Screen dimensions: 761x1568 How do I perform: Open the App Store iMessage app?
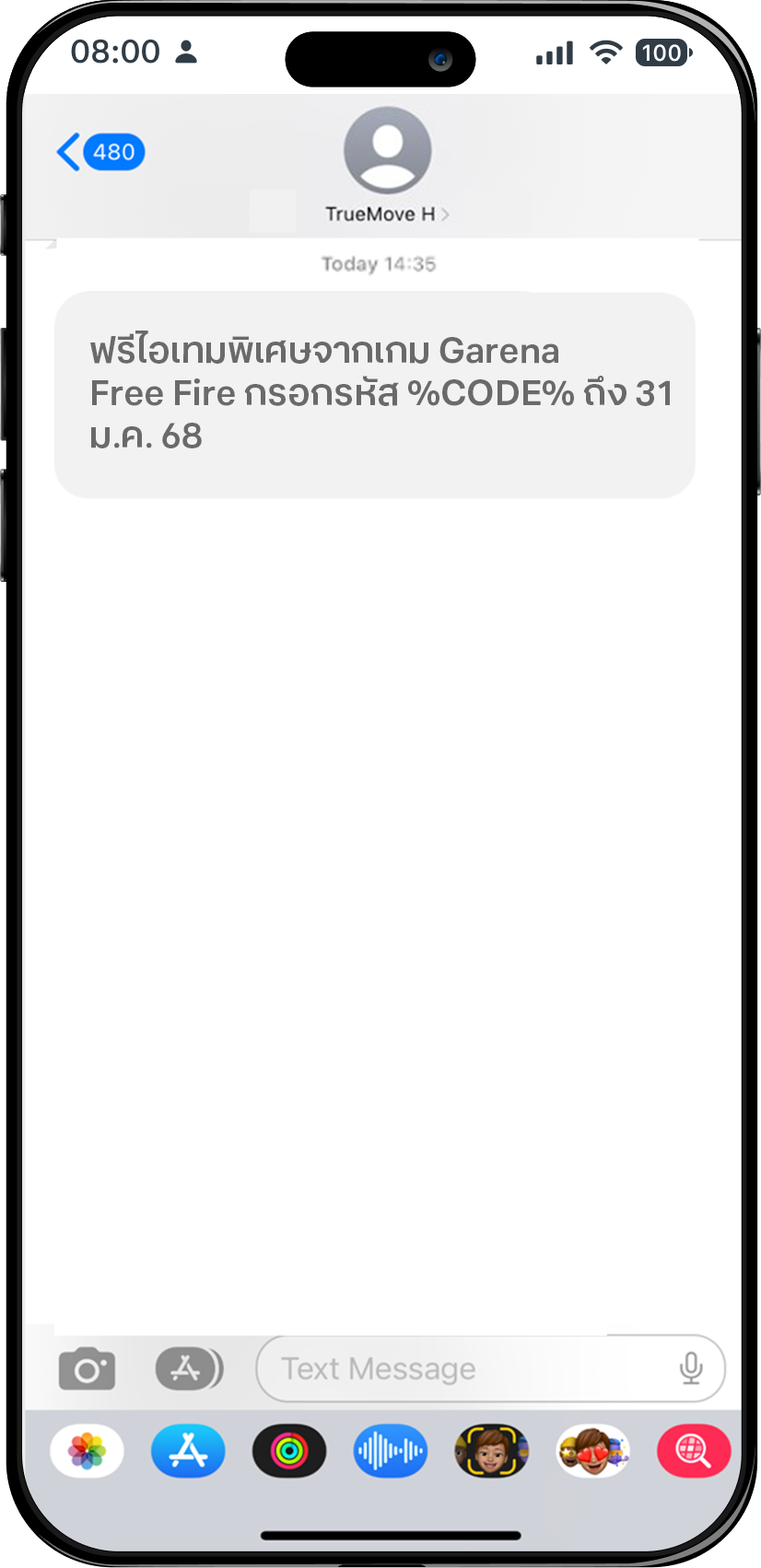[188, 1452]
